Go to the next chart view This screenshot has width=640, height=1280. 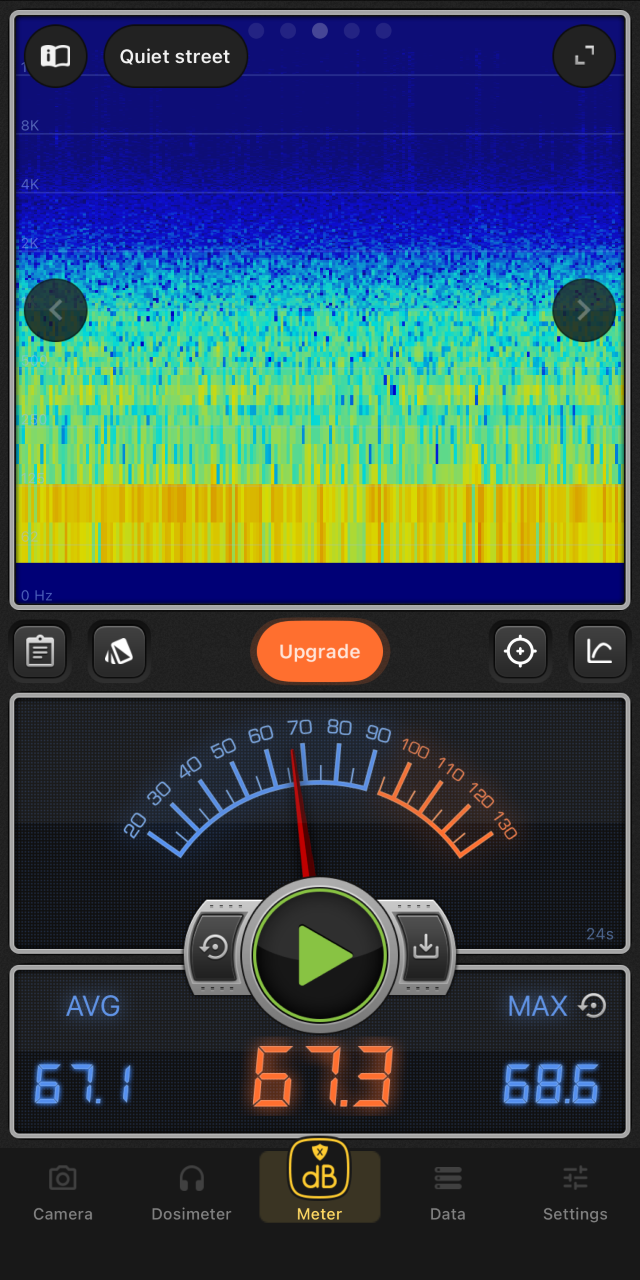(x=584, y=310)
